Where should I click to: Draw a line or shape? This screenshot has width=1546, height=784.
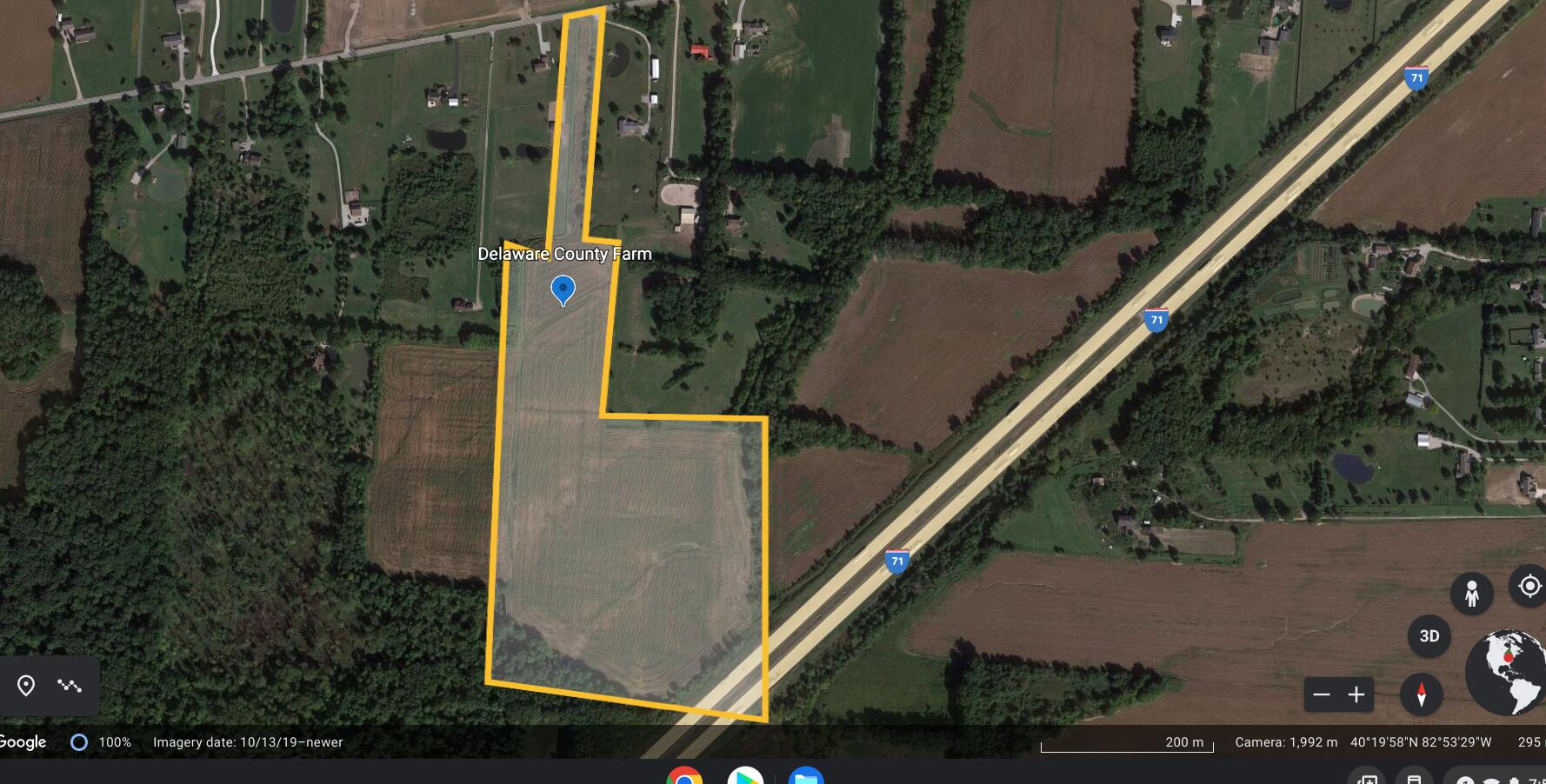pyautogui.click(x=70, y=686)
